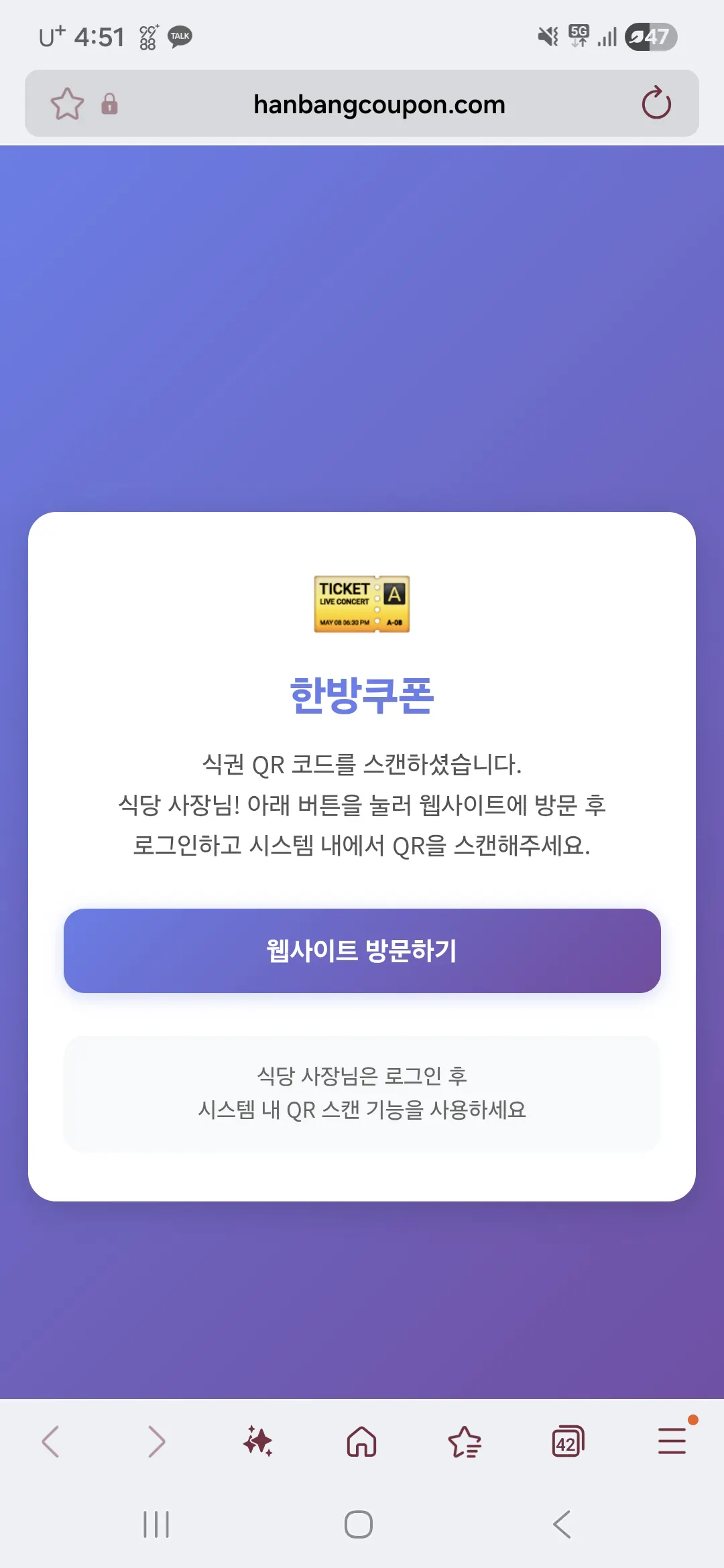This screenshot has height=1568, width=724.
Task: Open the AI sparkle assistant
Action: click(258, 1441)
